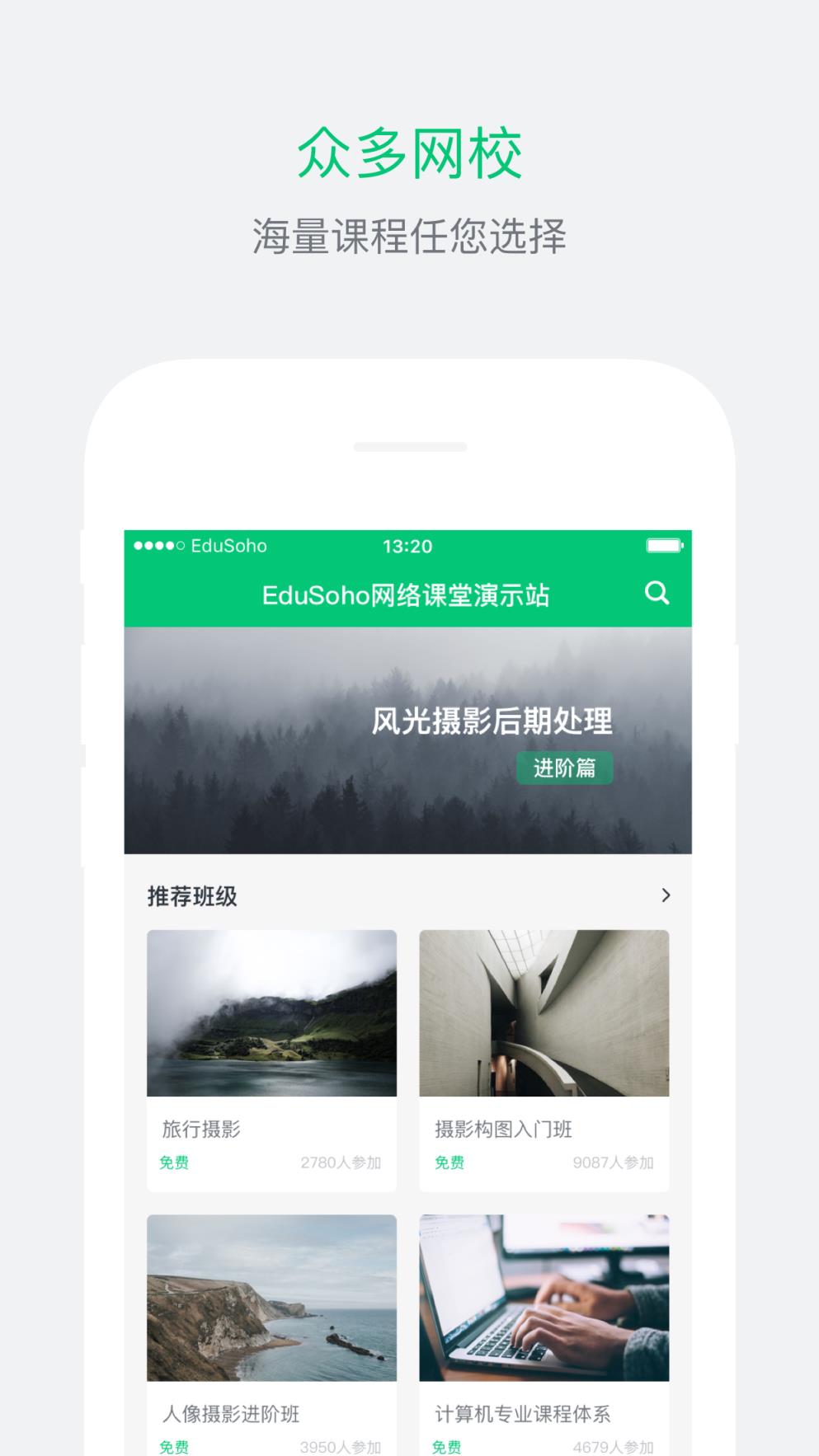Click the battery icon in status bar
The height and width of the screenshot is (1456, 819).
point(665,545)
